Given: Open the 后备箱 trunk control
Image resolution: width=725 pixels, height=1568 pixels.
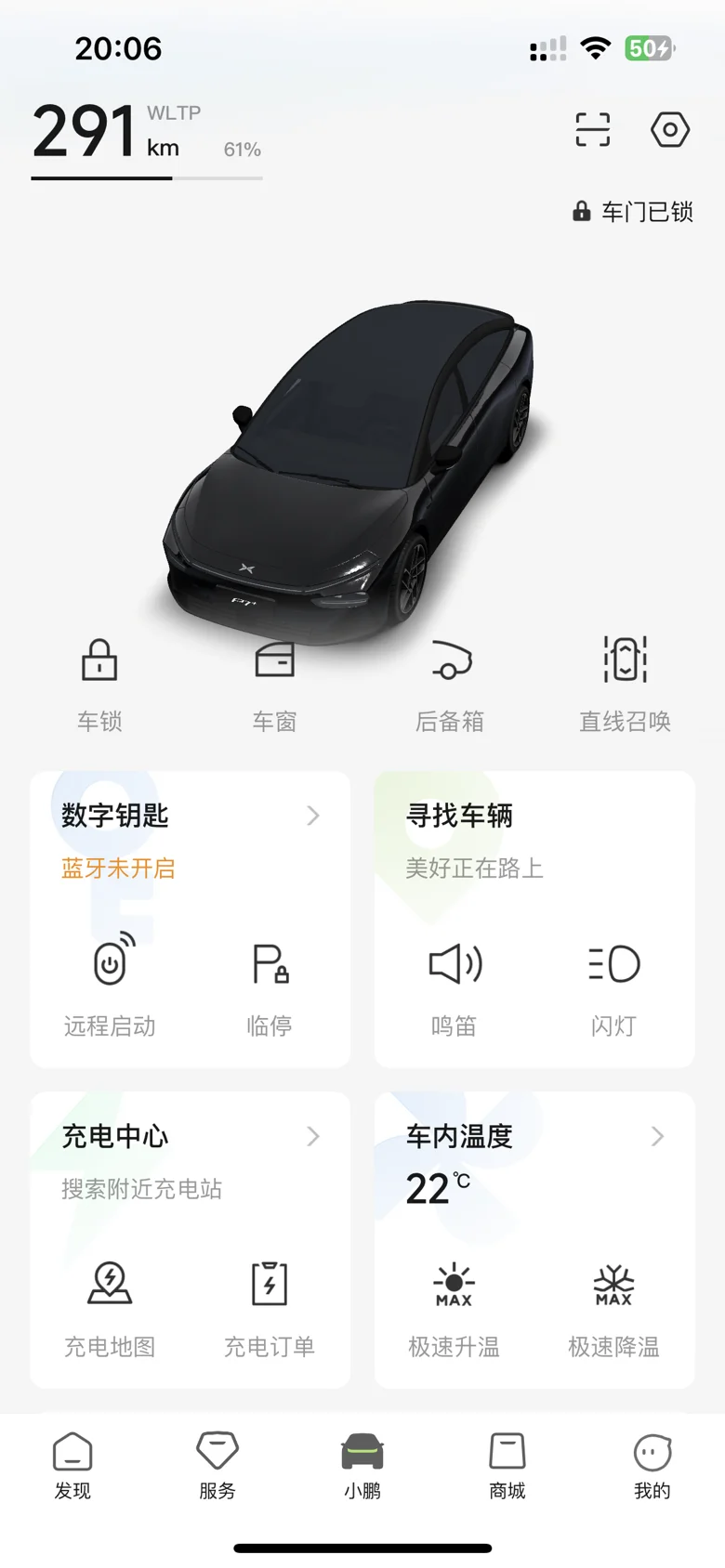Looking at the screenshot, I should pos(450,683).
